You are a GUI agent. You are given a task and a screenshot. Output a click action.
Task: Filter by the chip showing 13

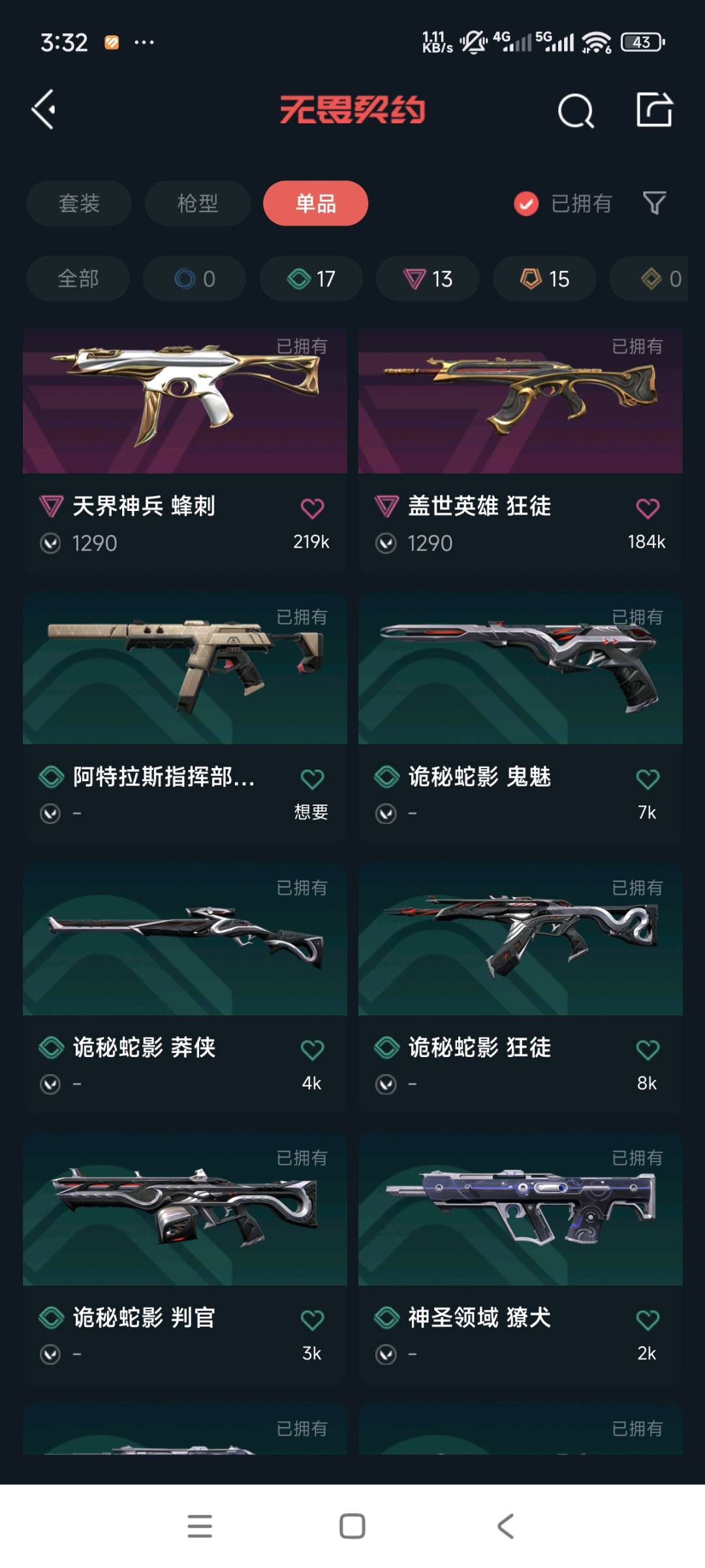coord(428,279)
